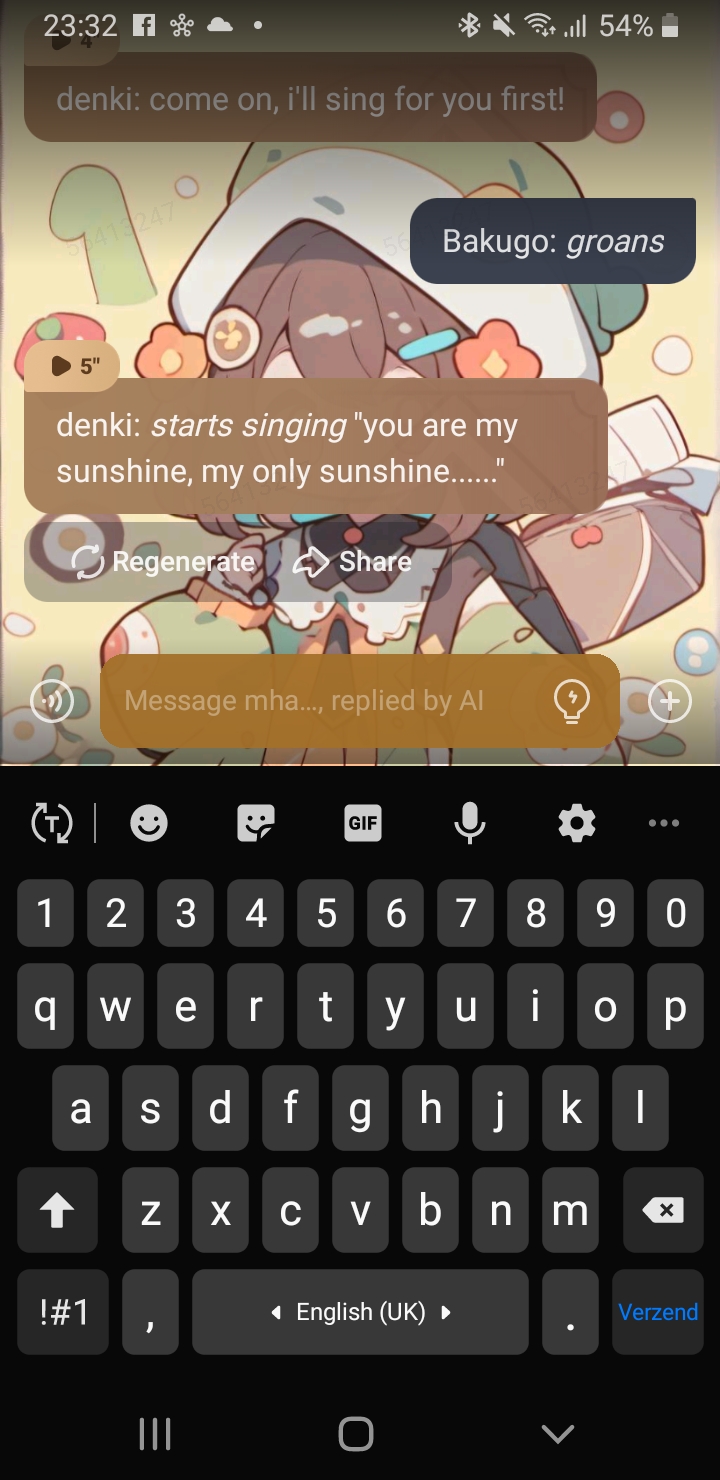The height and width of the screenshot is (1480, 720).
Task: Switch to the symbols keyboard layout
Action: [x=64, y=1312]
